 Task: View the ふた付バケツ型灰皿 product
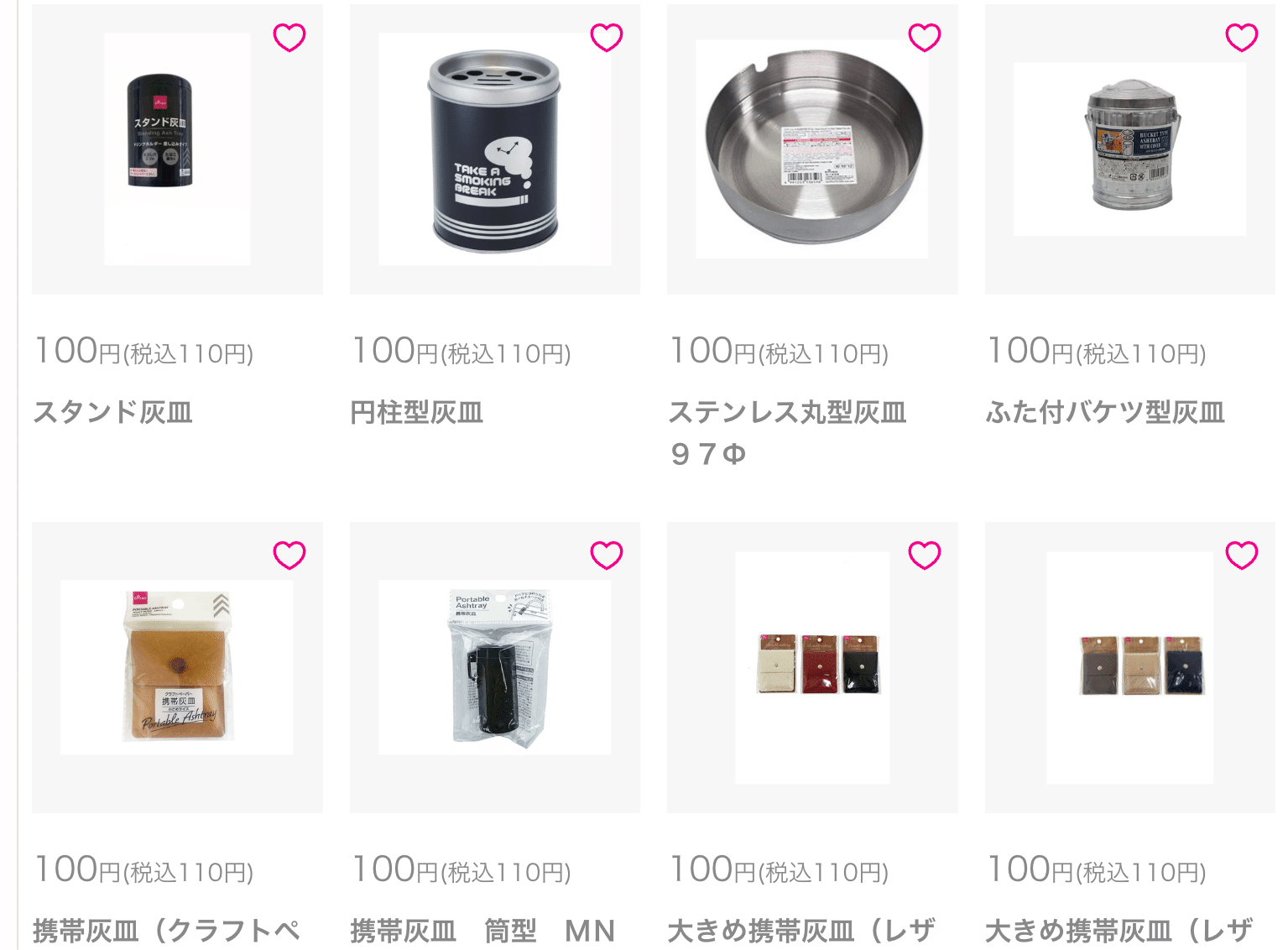pyautogui.click(x=1129, y=149)
